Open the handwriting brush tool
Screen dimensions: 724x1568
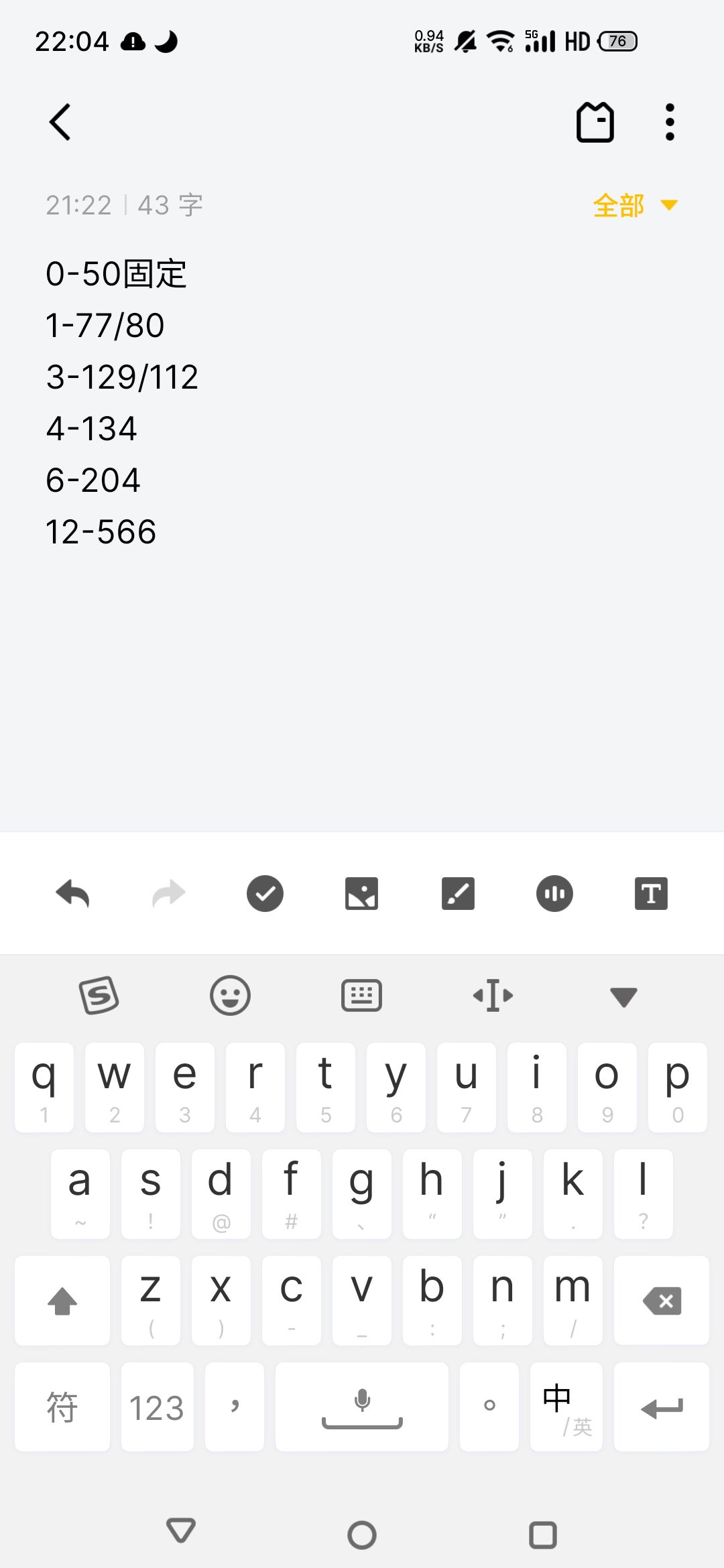pyautogui.click(x=458, y=893)
